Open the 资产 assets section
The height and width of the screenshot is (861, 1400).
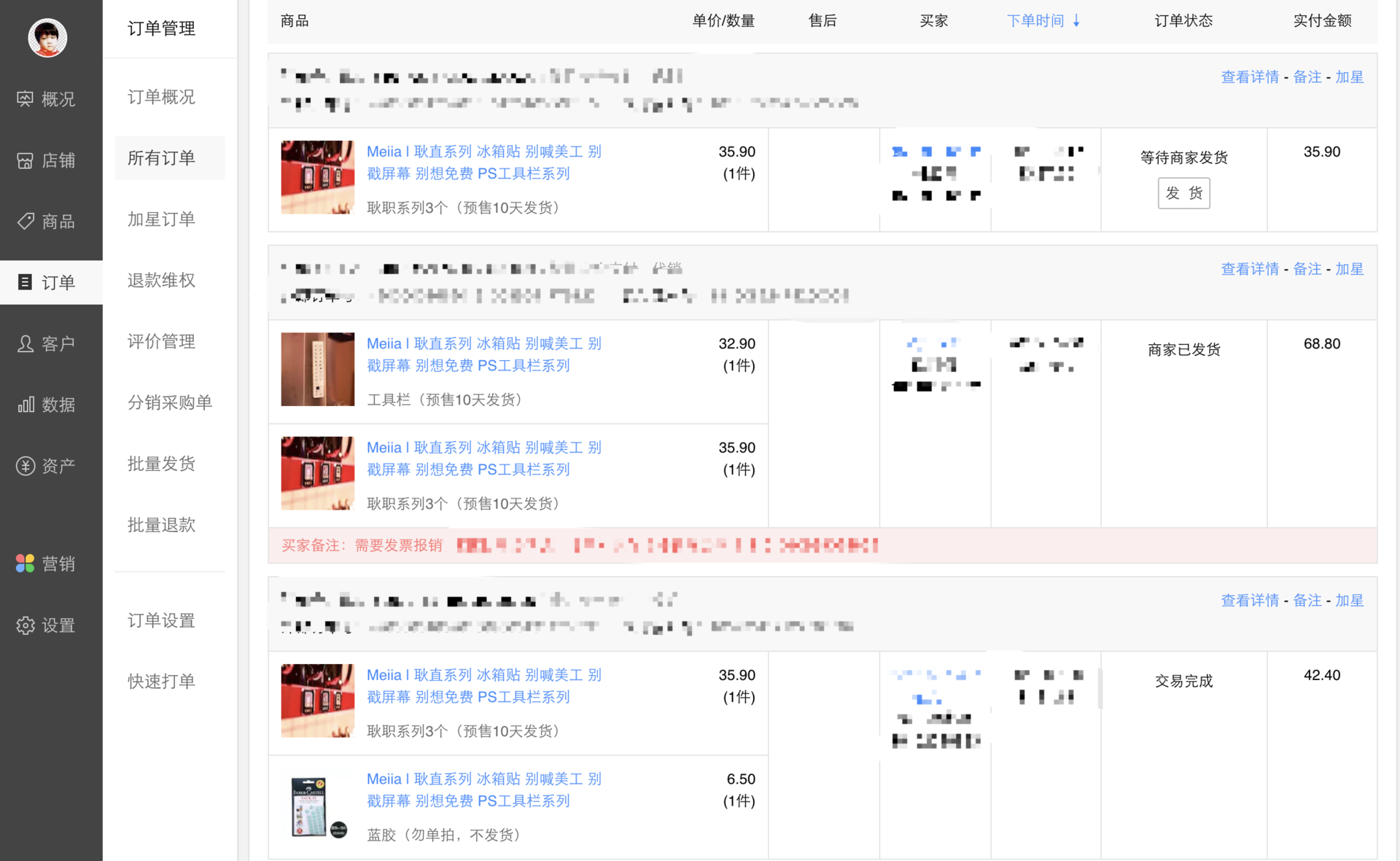(x=47, y=466)
